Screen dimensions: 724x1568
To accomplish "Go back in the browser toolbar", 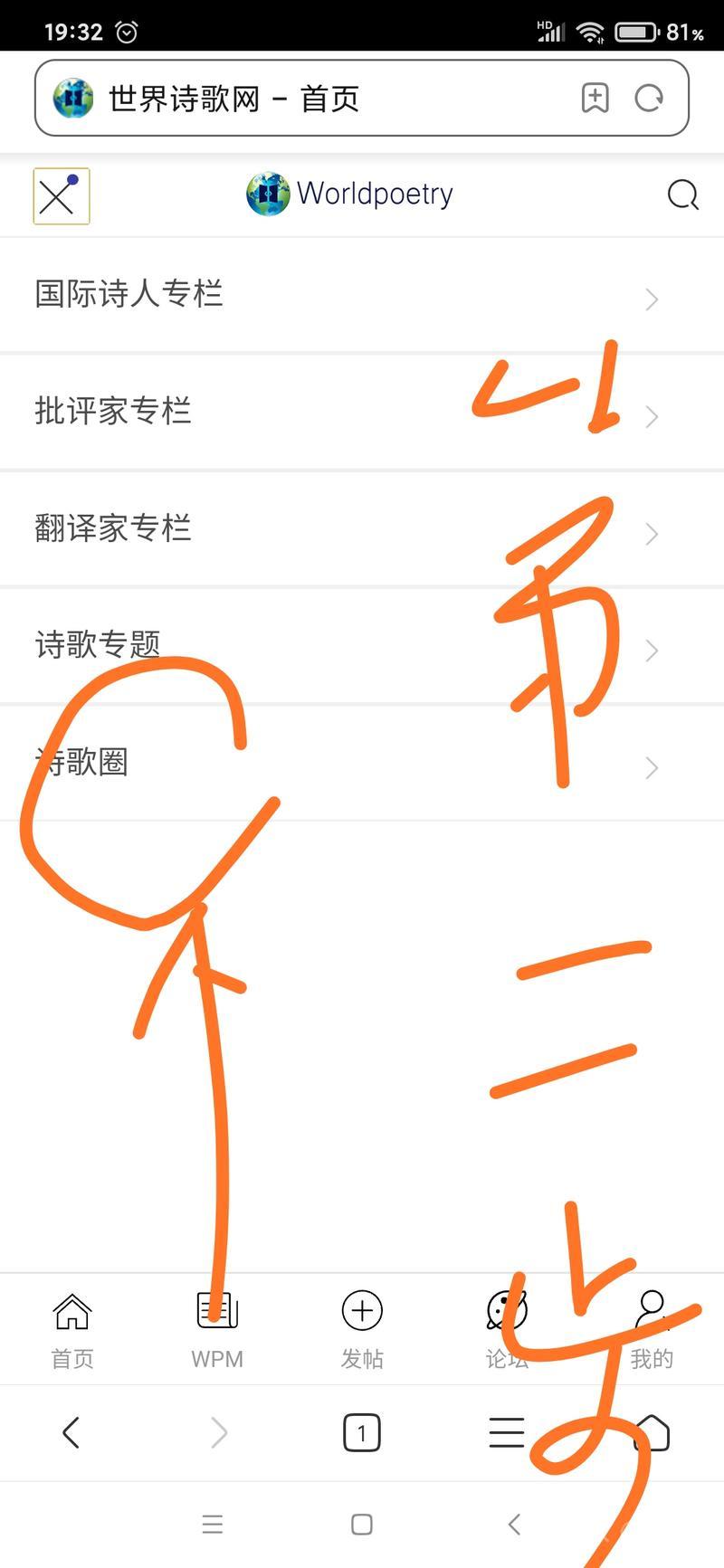I will [71, 1432].
